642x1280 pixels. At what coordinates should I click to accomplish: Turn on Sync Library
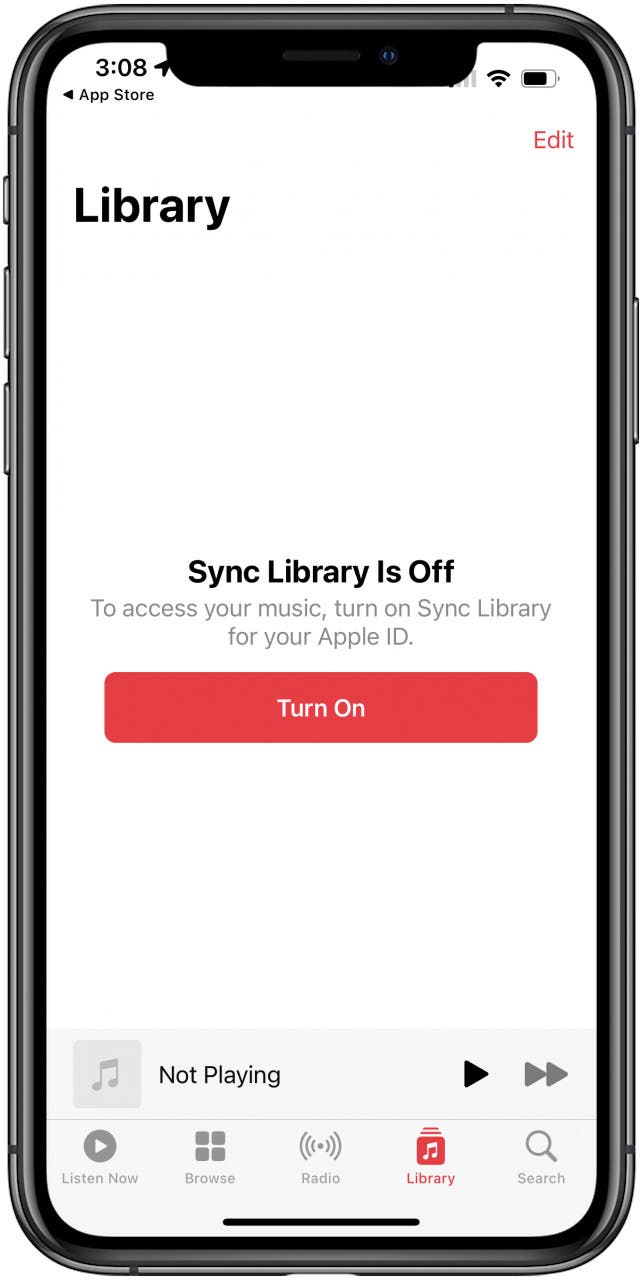pyautogui.click(x=321, y=707)
